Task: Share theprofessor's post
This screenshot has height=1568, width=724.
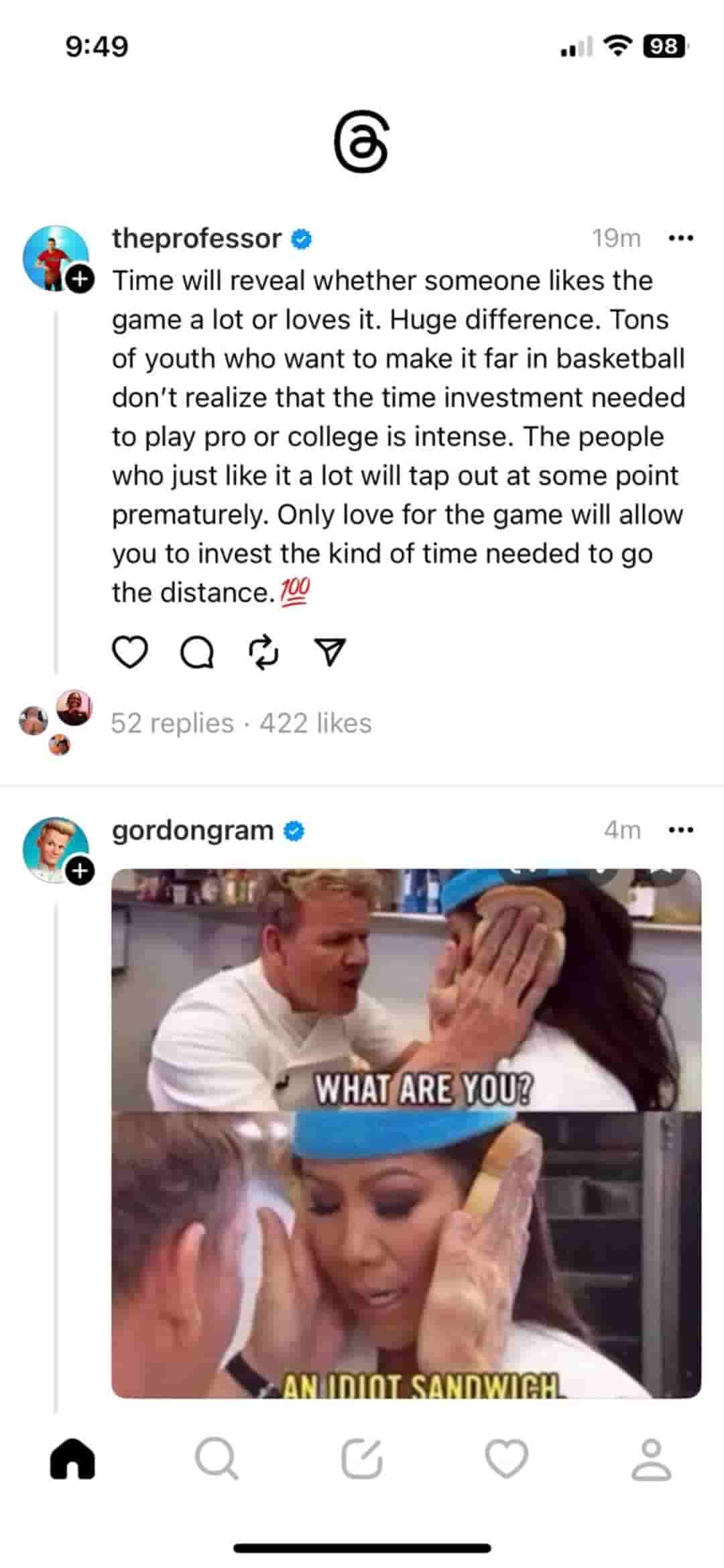Action: (x=330, y=652)
